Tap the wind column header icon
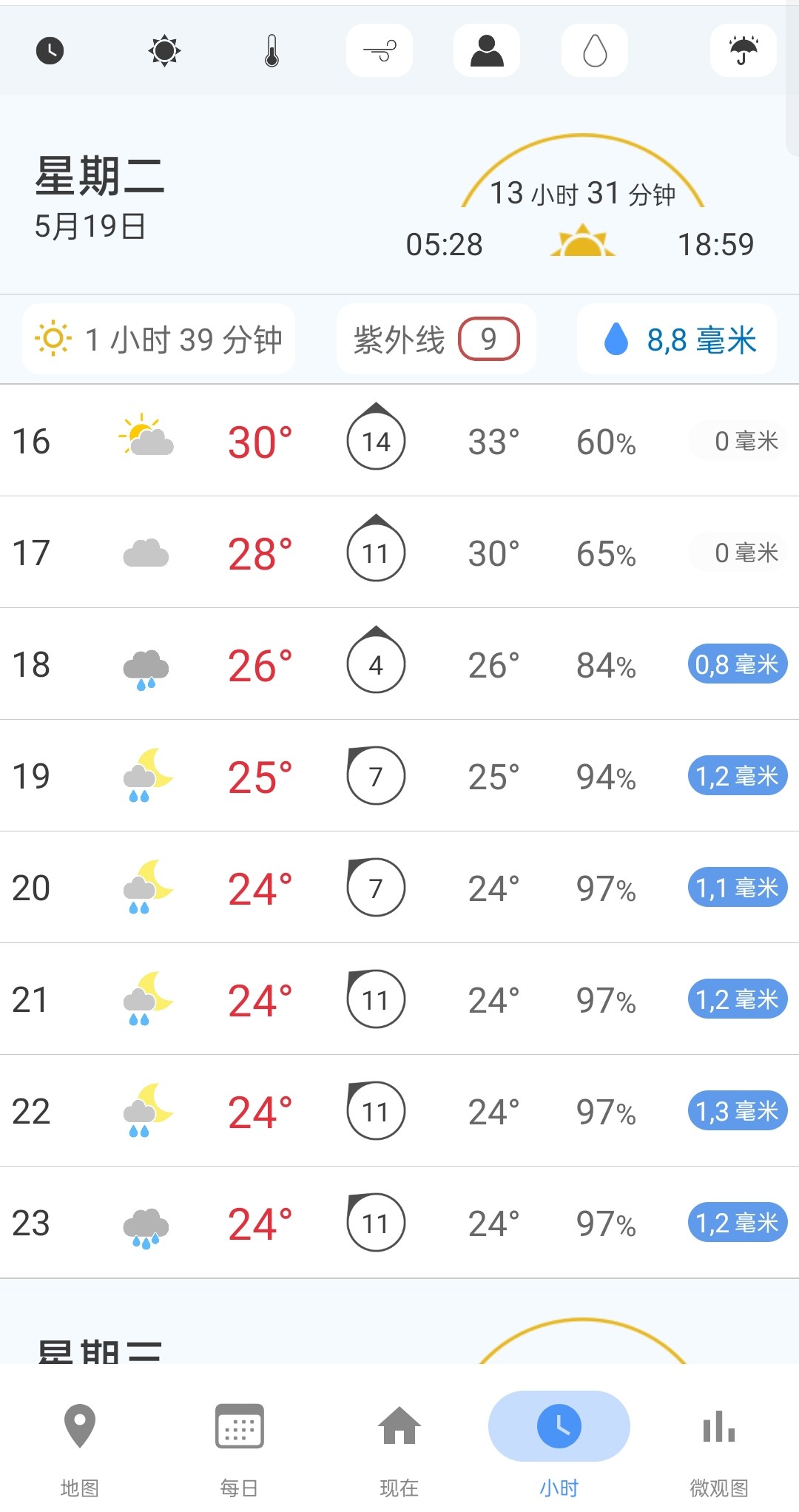The width and height of the screenshot is (799, 1512). 380,50
